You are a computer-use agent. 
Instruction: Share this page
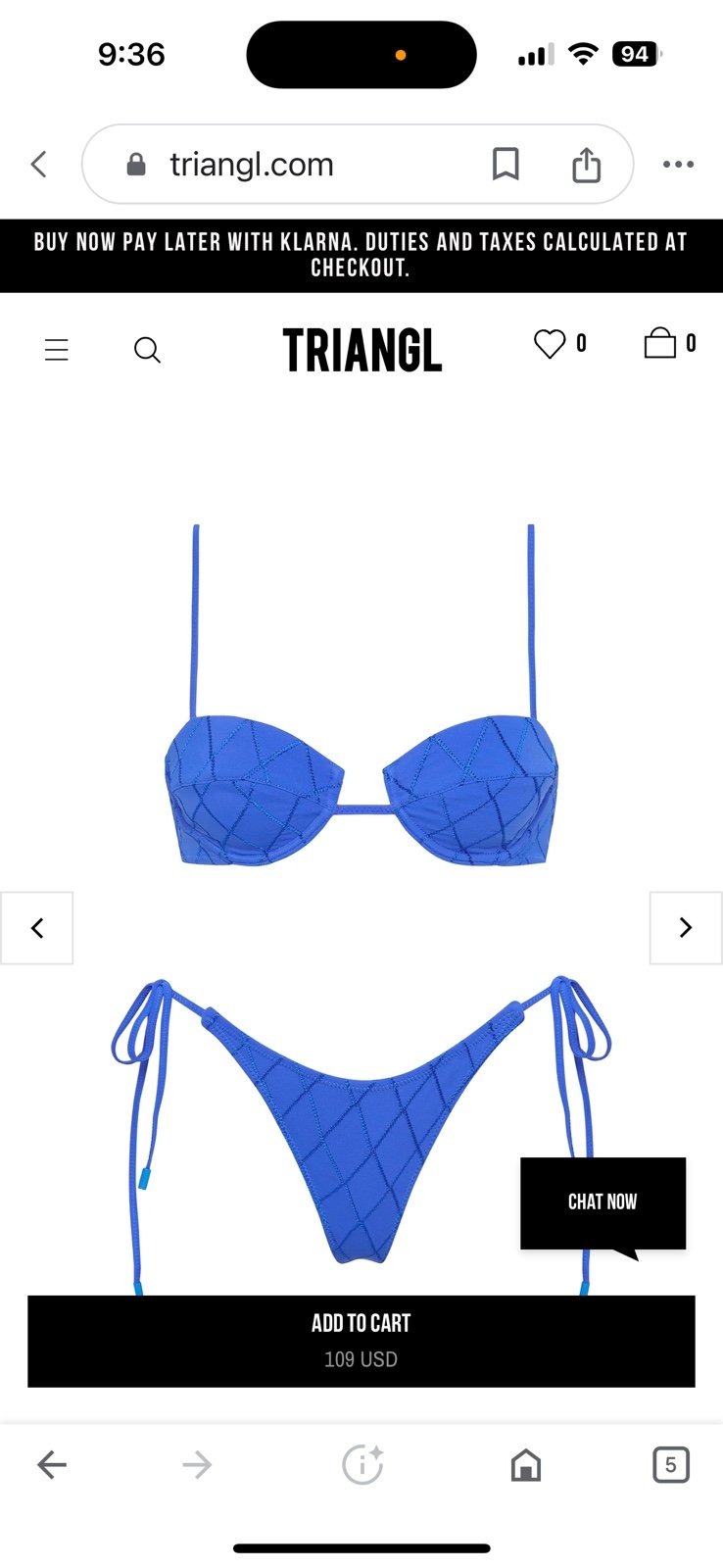(x=586, y=164)
